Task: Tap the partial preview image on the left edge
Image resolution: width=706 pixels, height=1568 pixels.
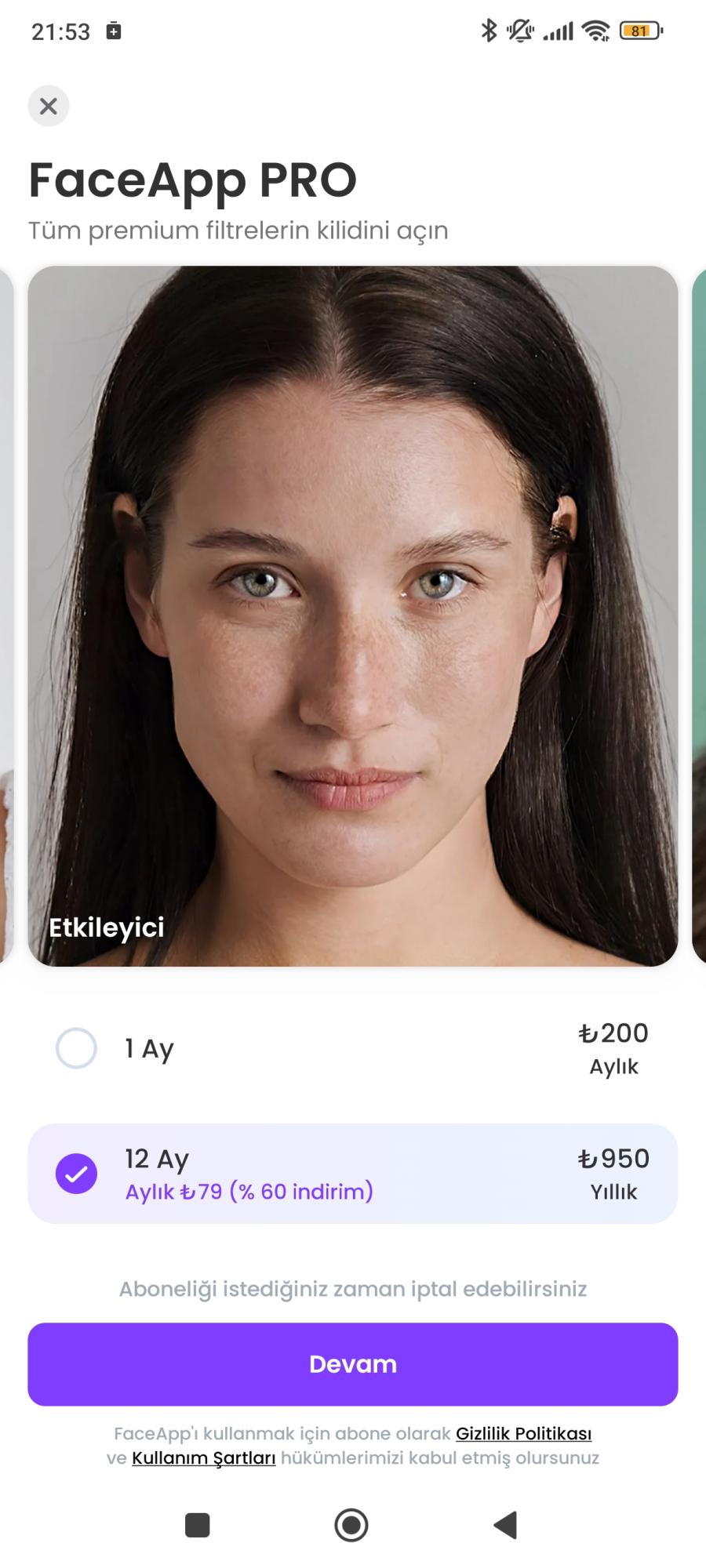Action: [6, 618]
